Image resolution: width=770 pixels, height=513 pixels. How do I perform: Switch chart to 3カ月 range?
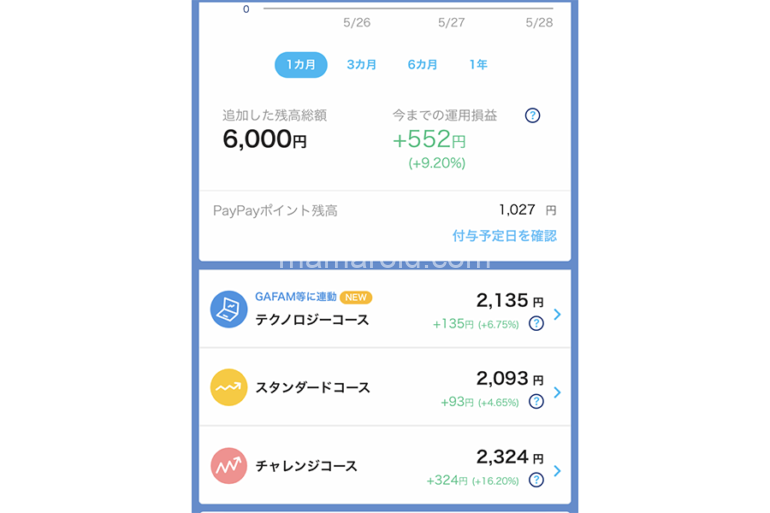point(362,65)
